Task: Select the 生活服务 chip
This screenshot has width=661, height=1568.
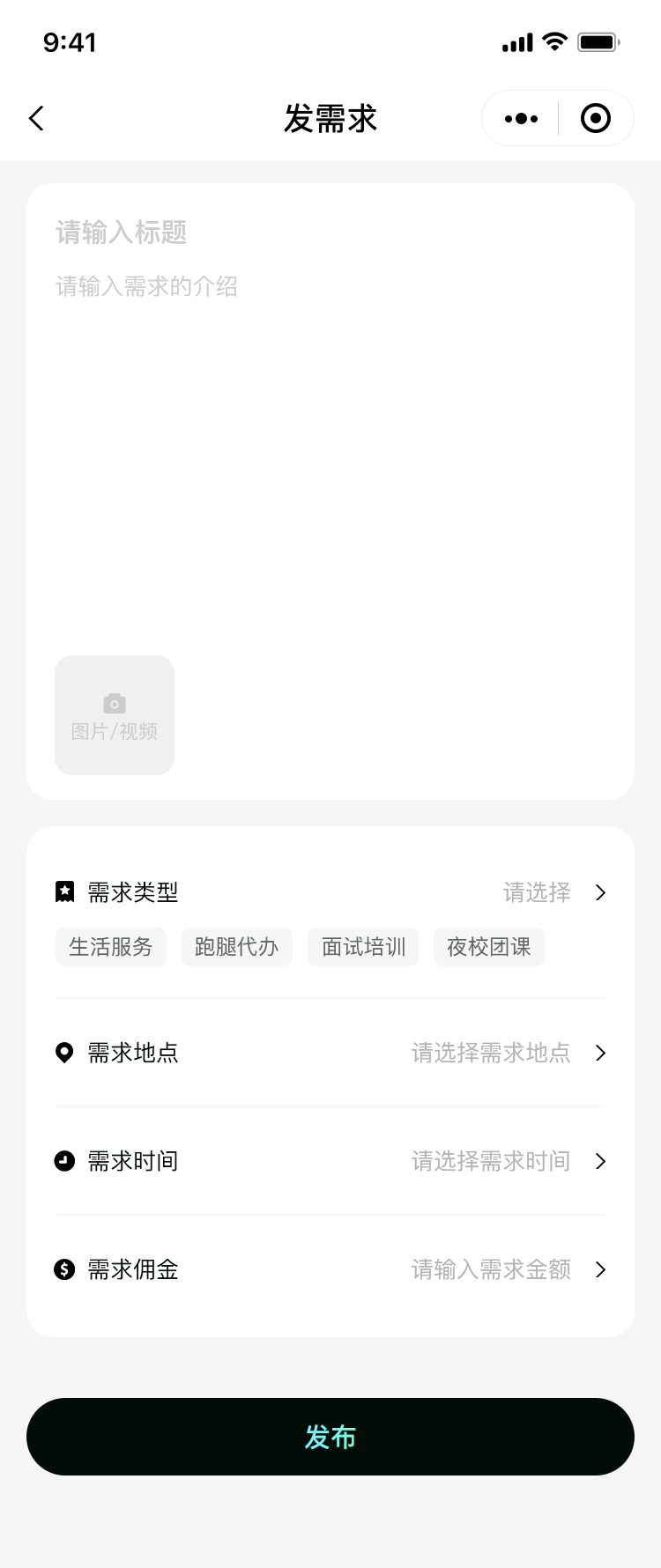Action: (x=111, y=947)
